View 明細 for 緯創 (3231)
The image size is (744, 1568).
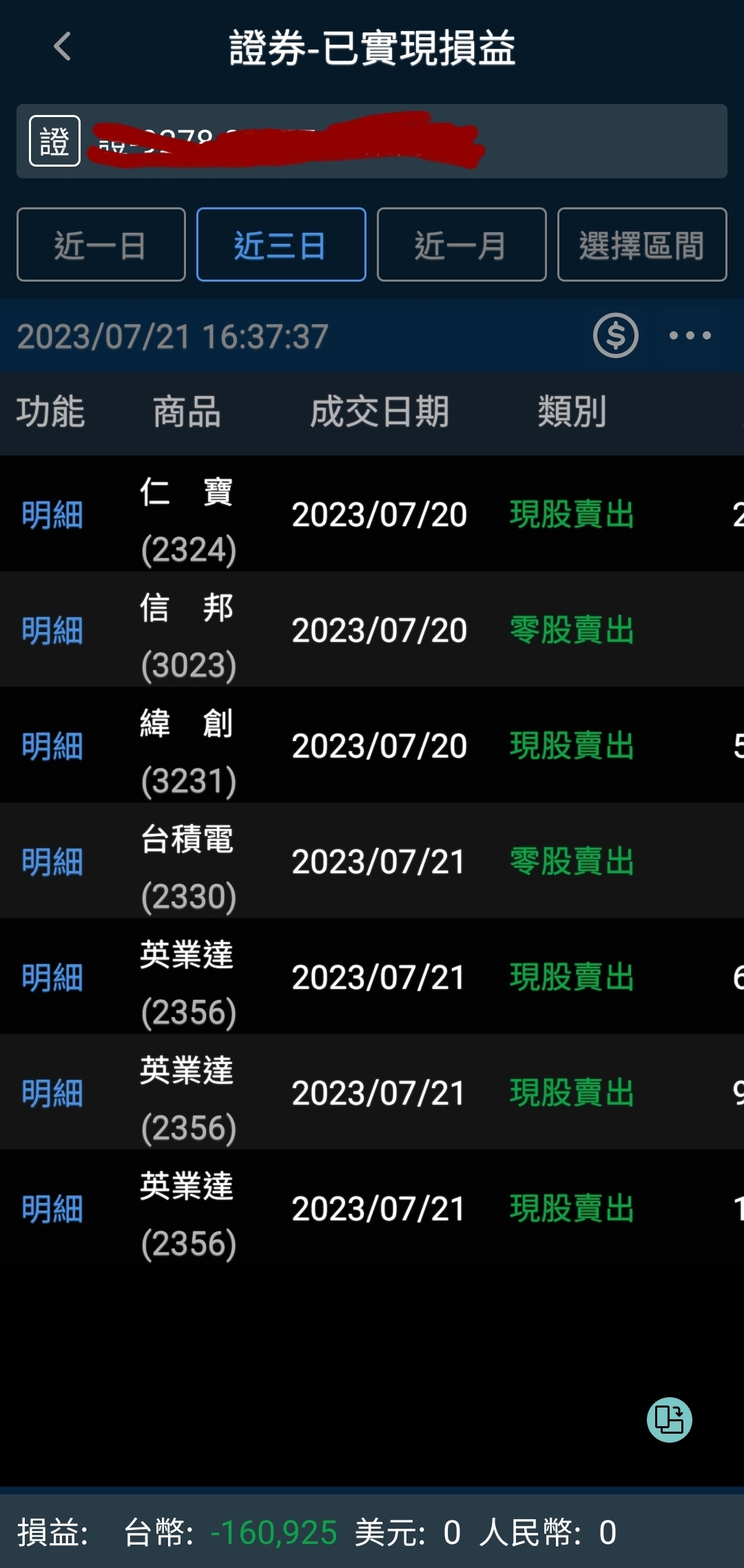click(x=52, y=746)
